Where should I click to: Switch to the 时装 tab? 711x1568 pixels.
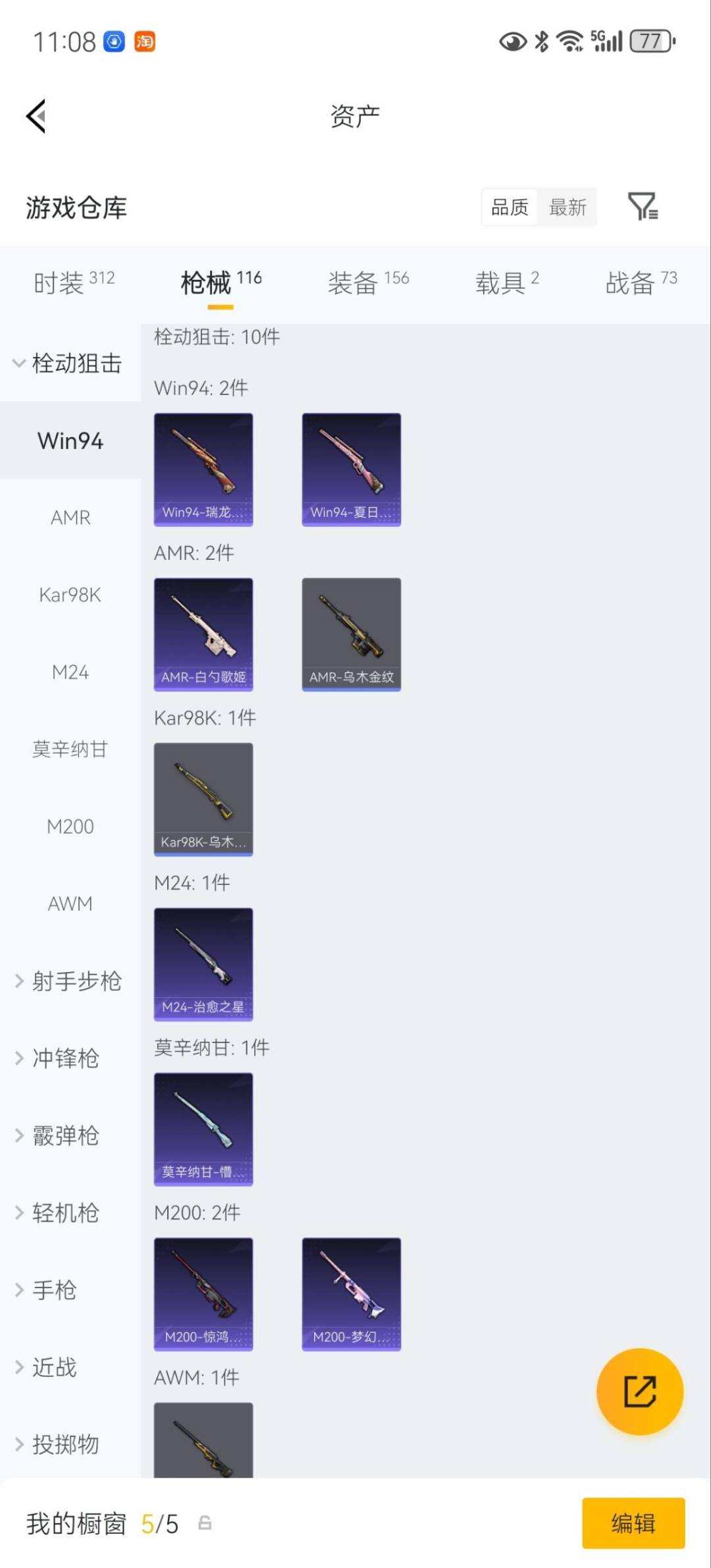click(59, 279)
